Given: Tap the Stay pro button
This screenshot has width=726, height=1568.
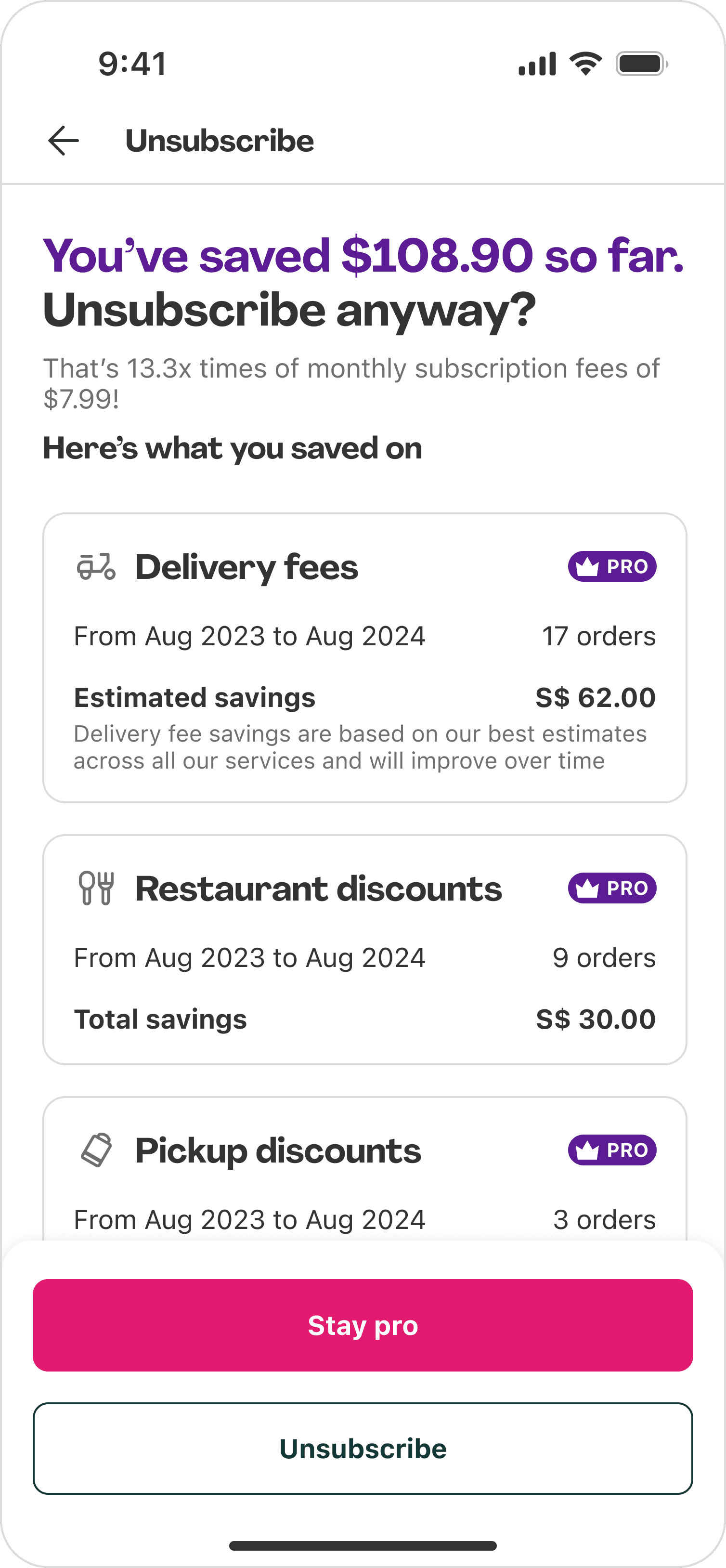Looking at the screenshot, I should pyautogui.click(x=363, y=1325).
